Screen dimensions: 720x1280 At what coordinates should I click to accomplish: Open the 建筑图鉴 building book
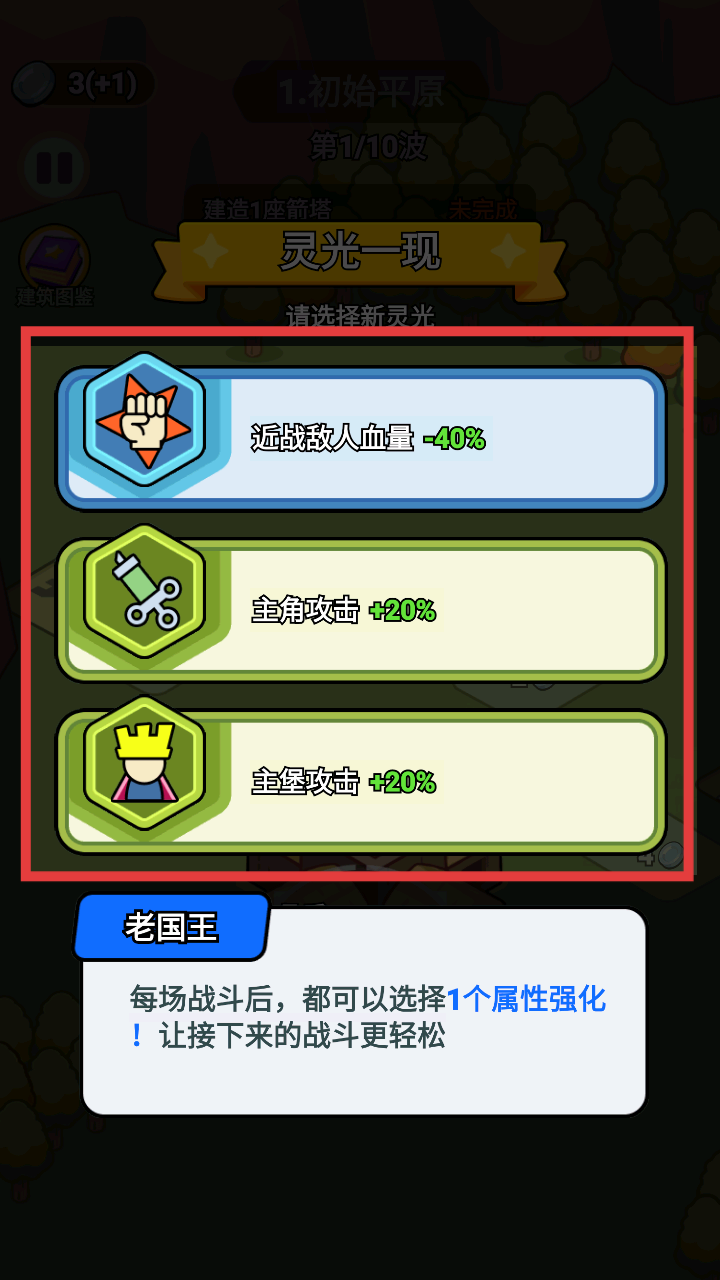[x=54, y=266]
